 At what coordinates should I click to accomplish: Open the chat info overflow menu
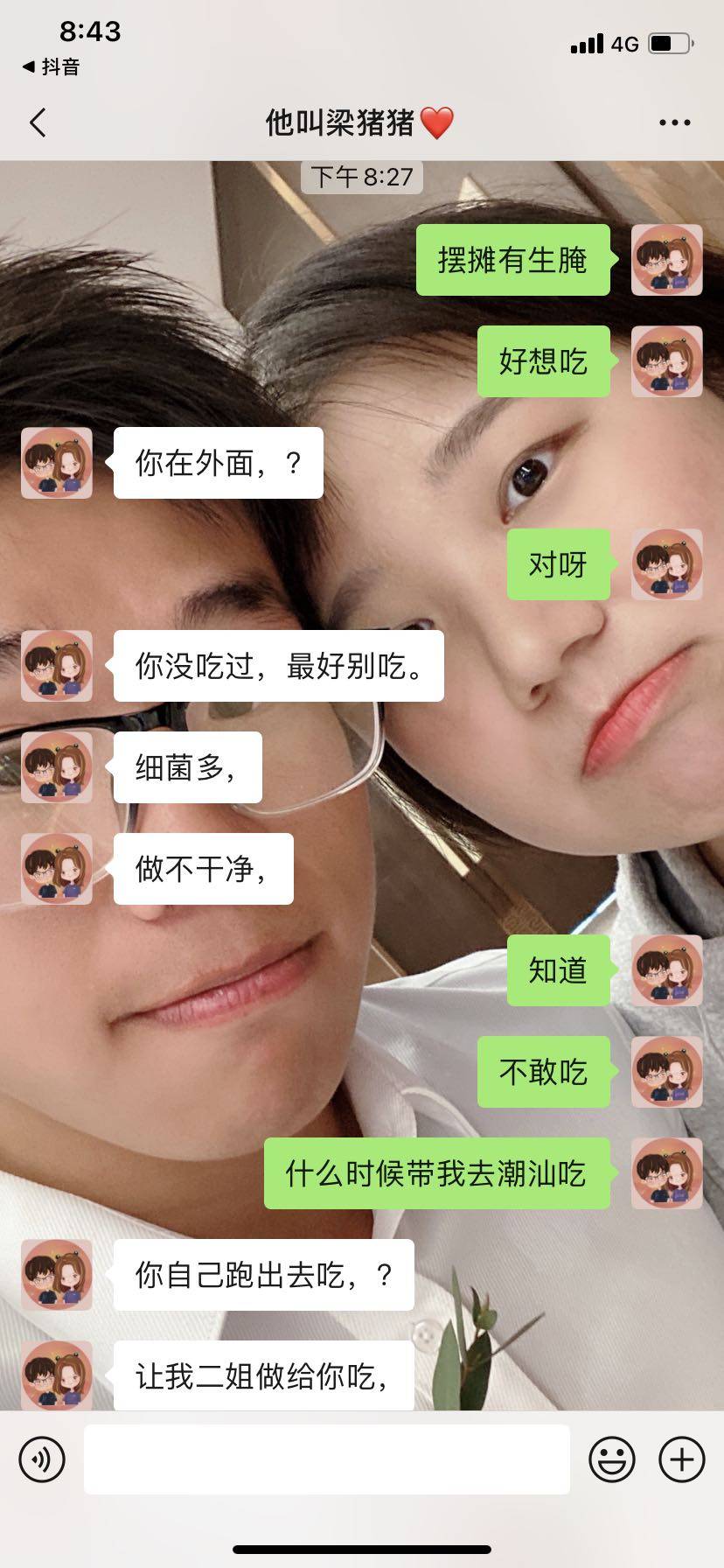tap(674, 122)
